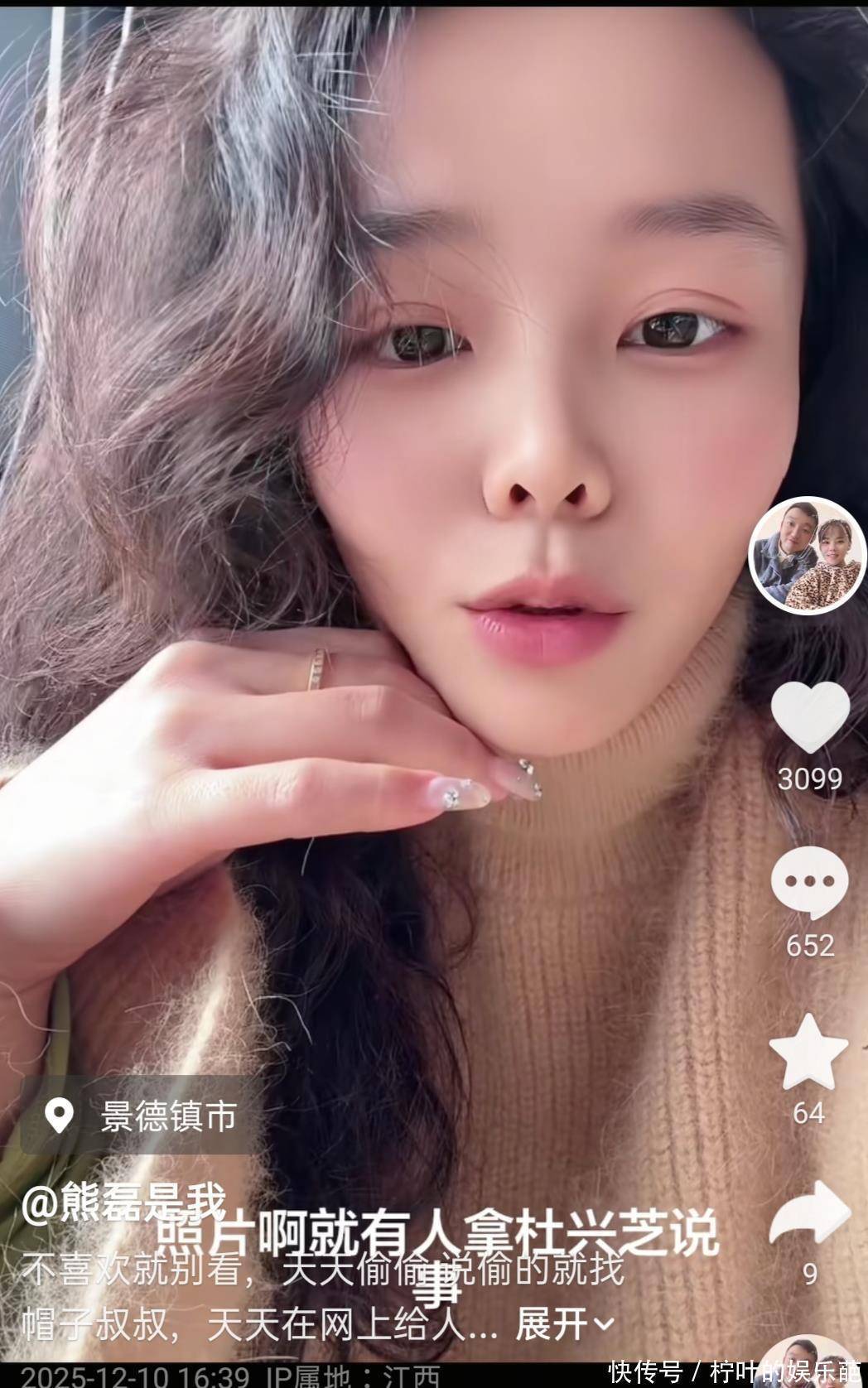This screenshot has height=1388, width=868.
Task: Add this video to favorites
Action: (x=808, y=1053)
